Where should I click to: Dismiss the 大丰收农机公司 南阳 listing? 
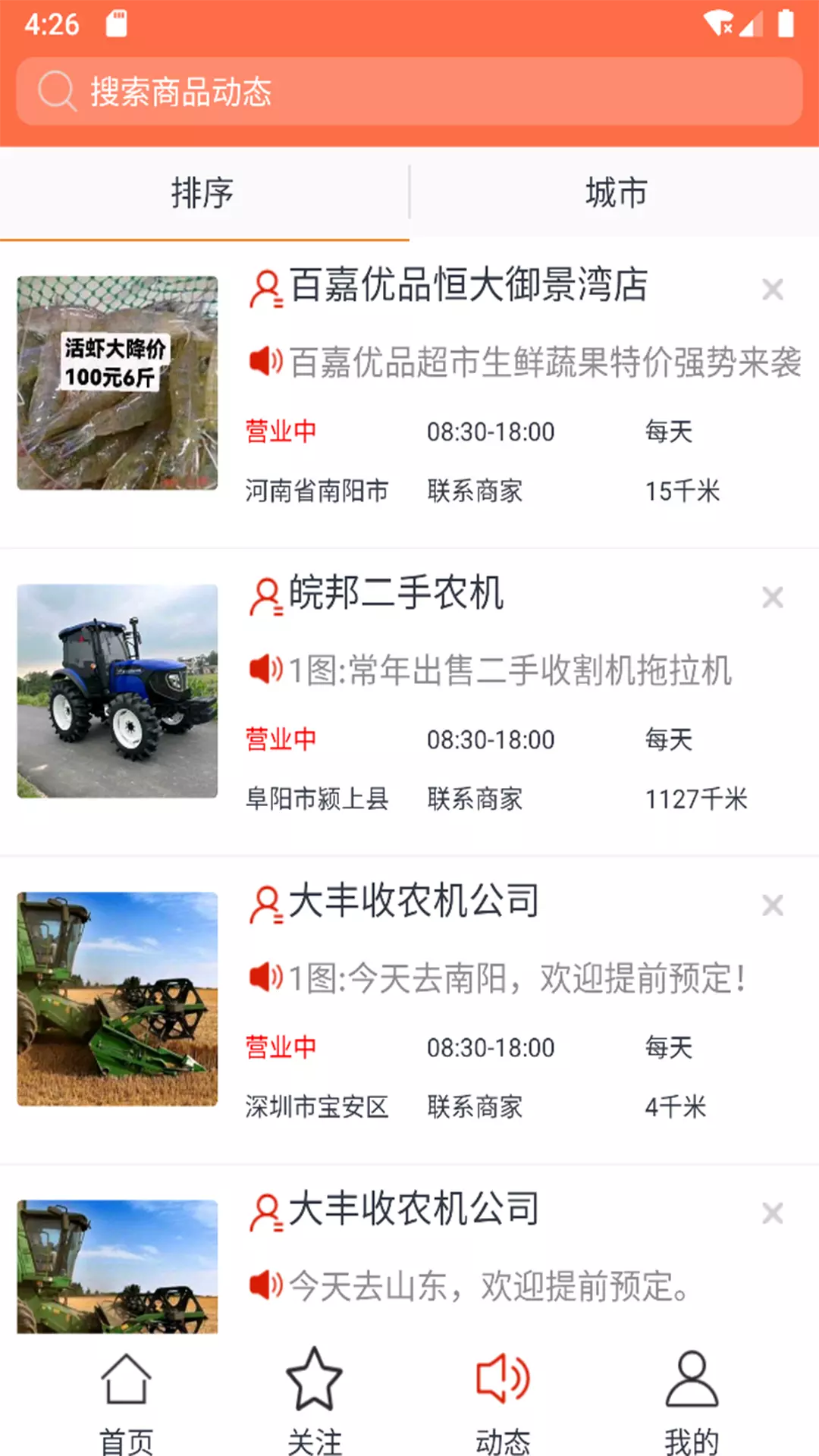772,905
